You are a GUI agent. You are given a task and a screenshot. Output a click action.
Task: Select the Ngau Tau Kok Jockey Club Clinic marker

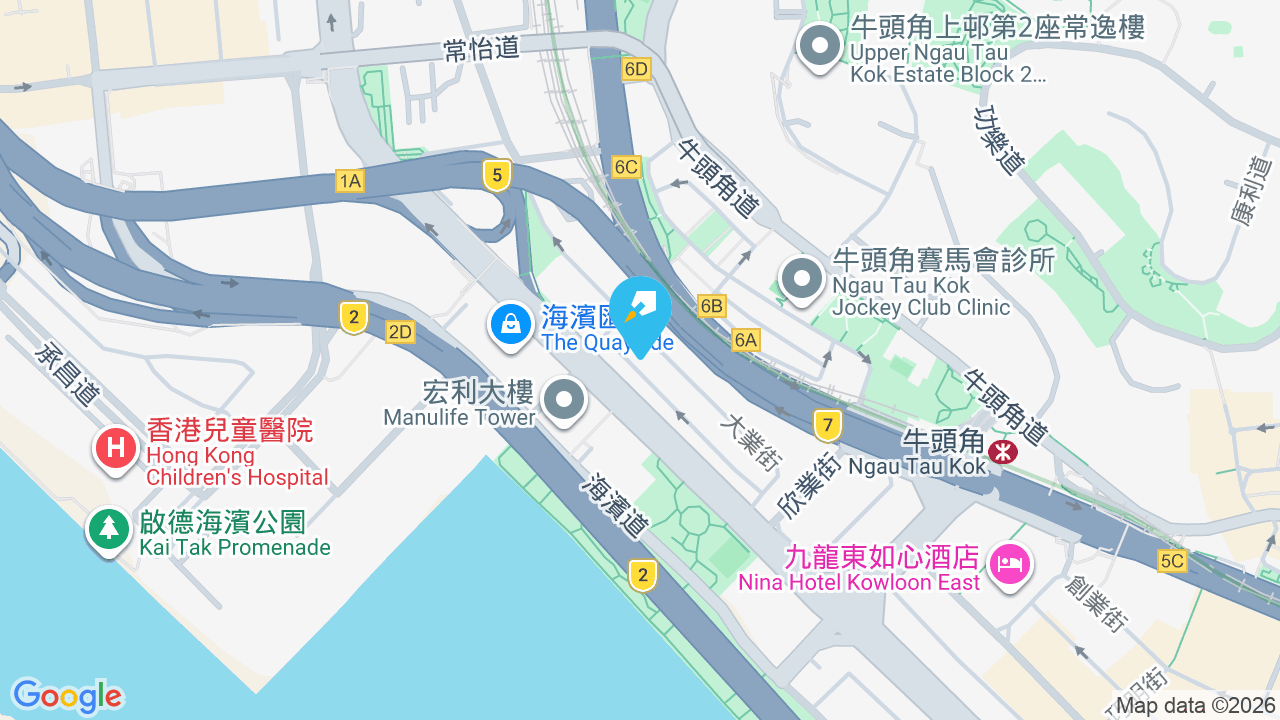coord(801,280)
